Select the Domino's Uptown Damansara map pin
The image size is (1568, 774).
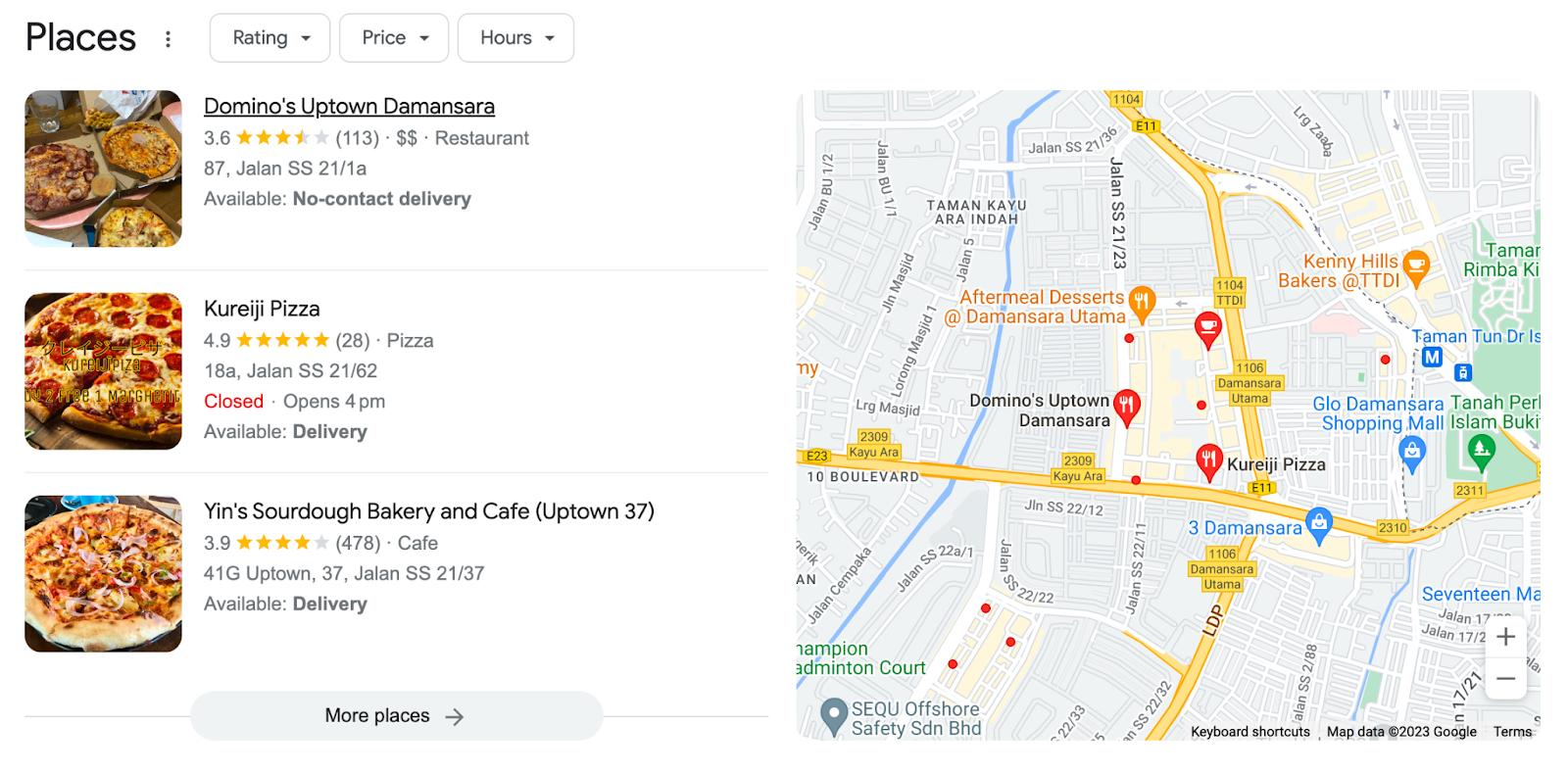click(1127, 406)
